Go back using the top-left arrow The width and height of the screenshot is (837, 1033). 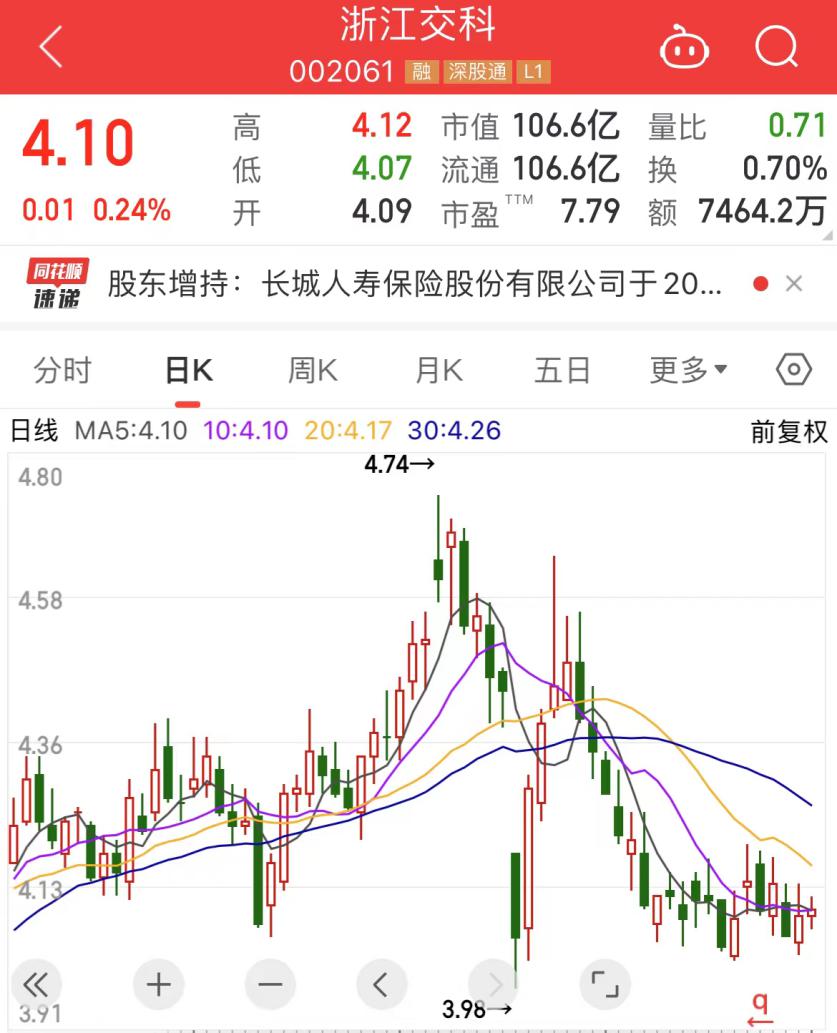(x=50, y=47)
